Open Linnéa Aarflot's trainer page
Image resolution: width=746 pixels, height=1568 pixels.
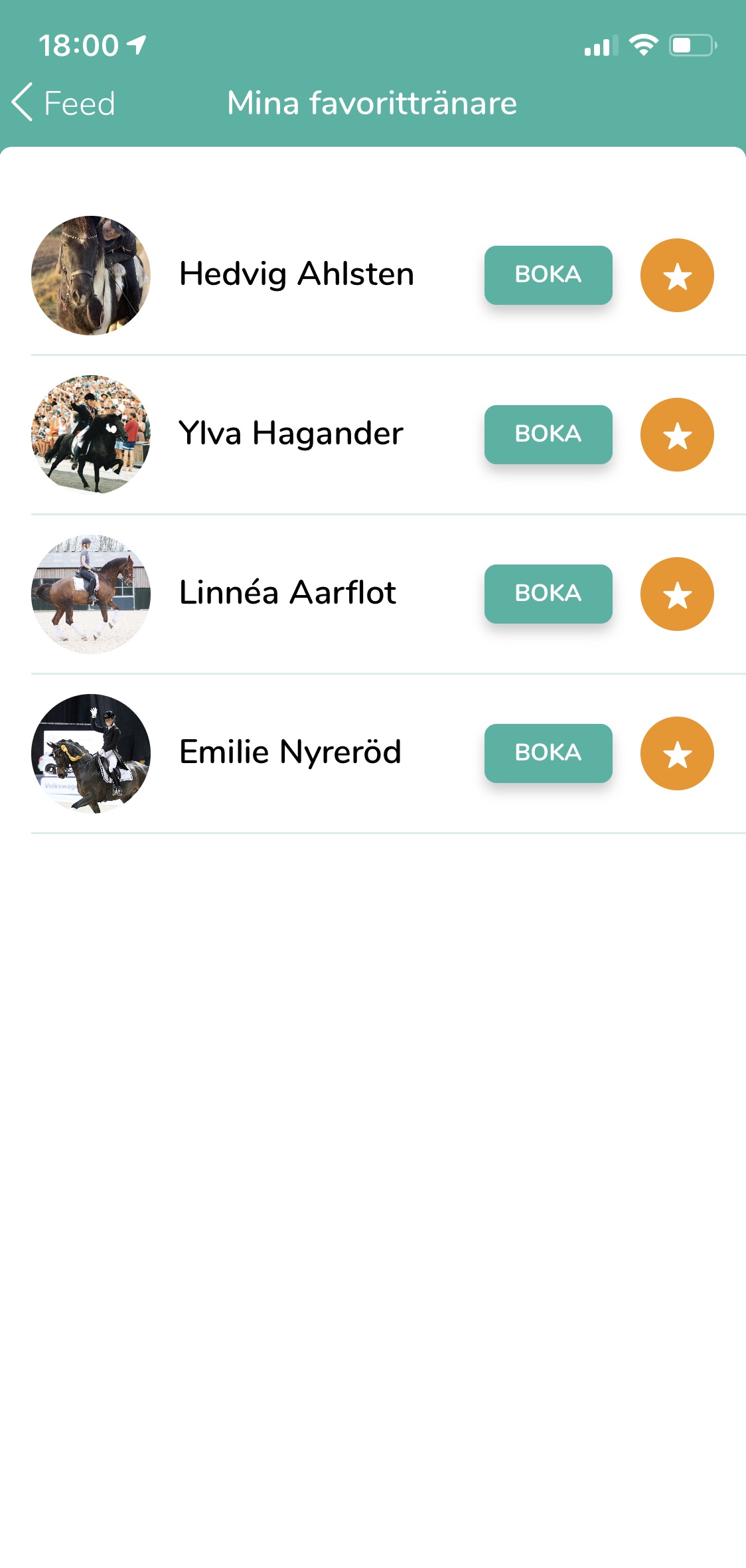287,593
